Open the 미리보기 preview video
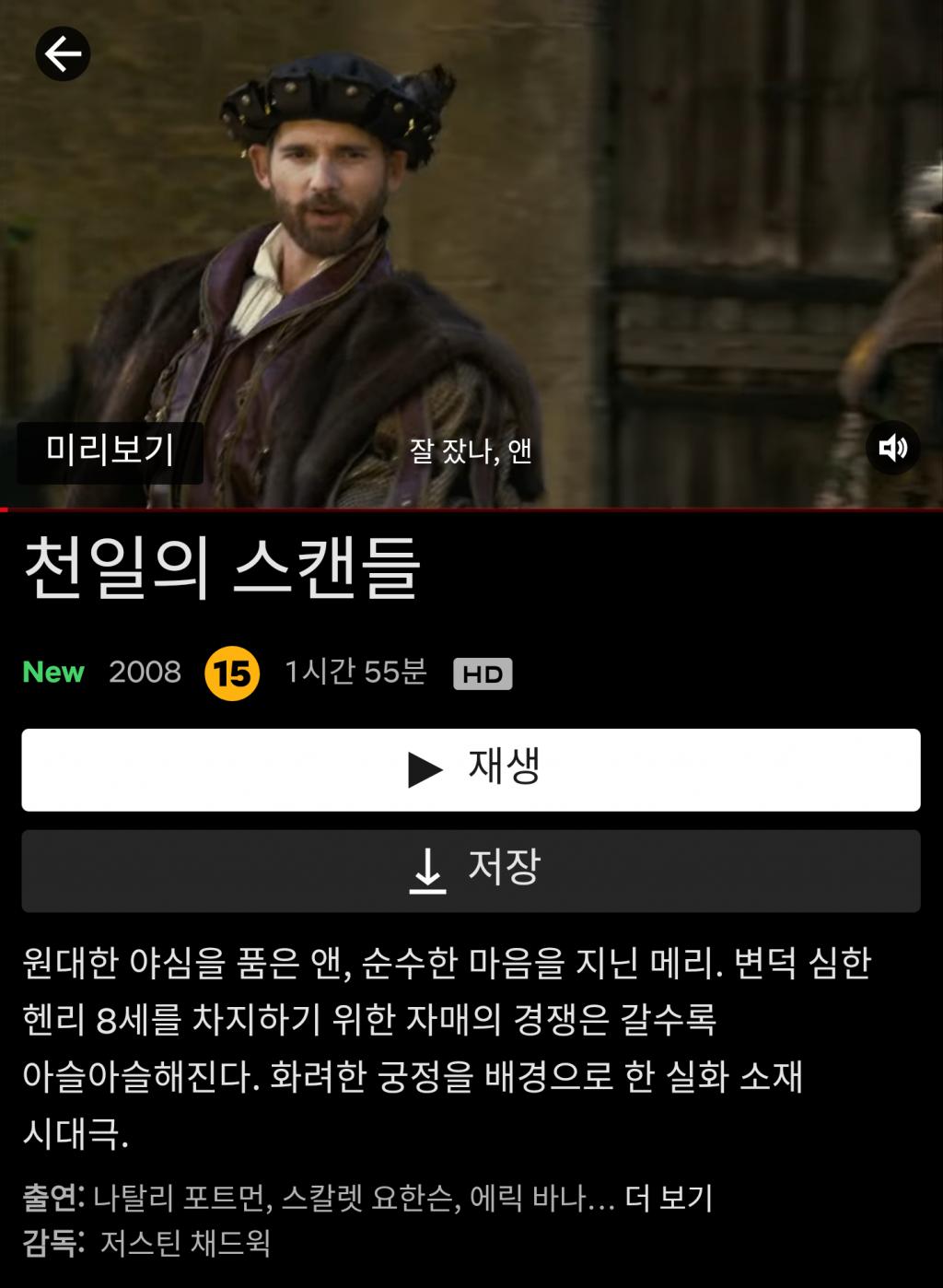 [x=111, y=451]
